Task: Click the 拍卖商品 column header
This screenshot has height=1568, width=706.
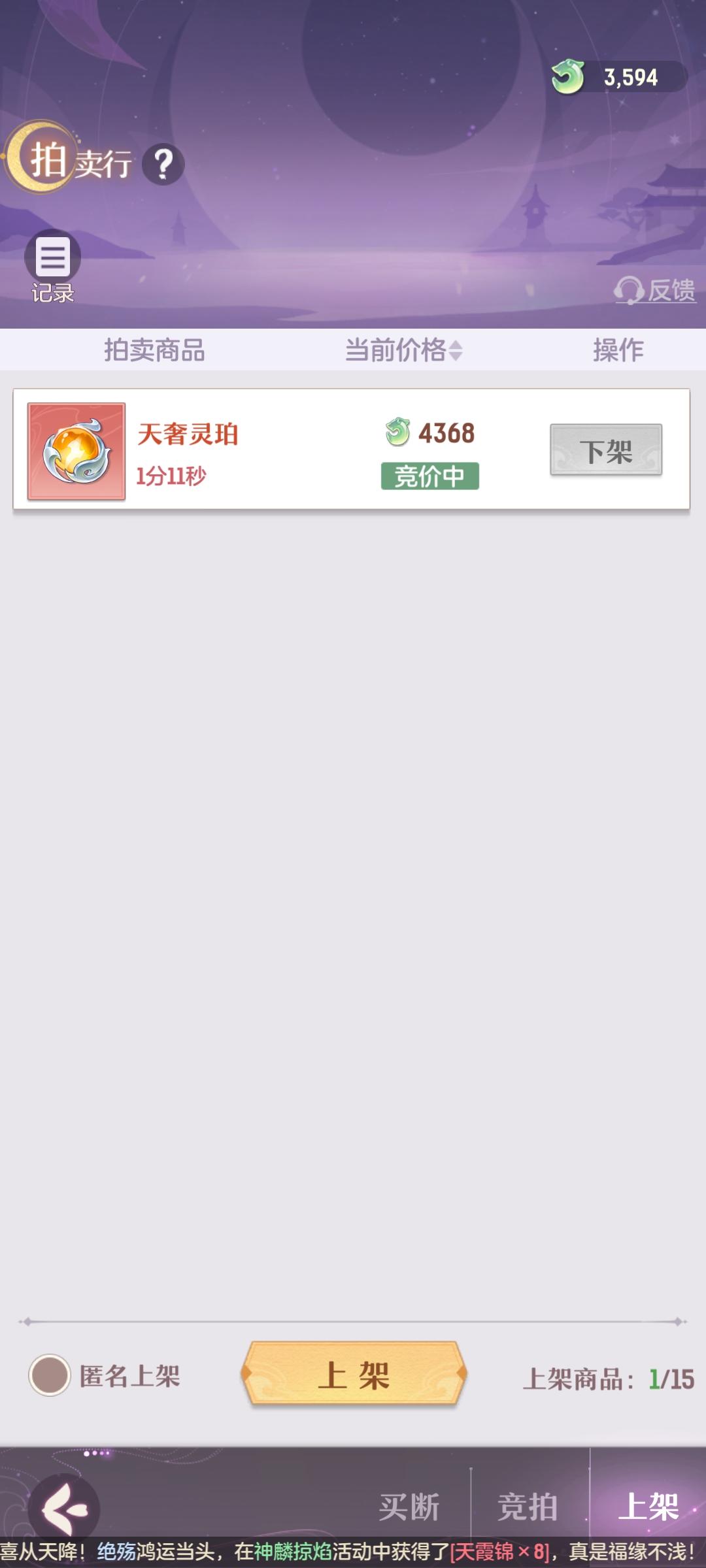Action: (155, 350)
